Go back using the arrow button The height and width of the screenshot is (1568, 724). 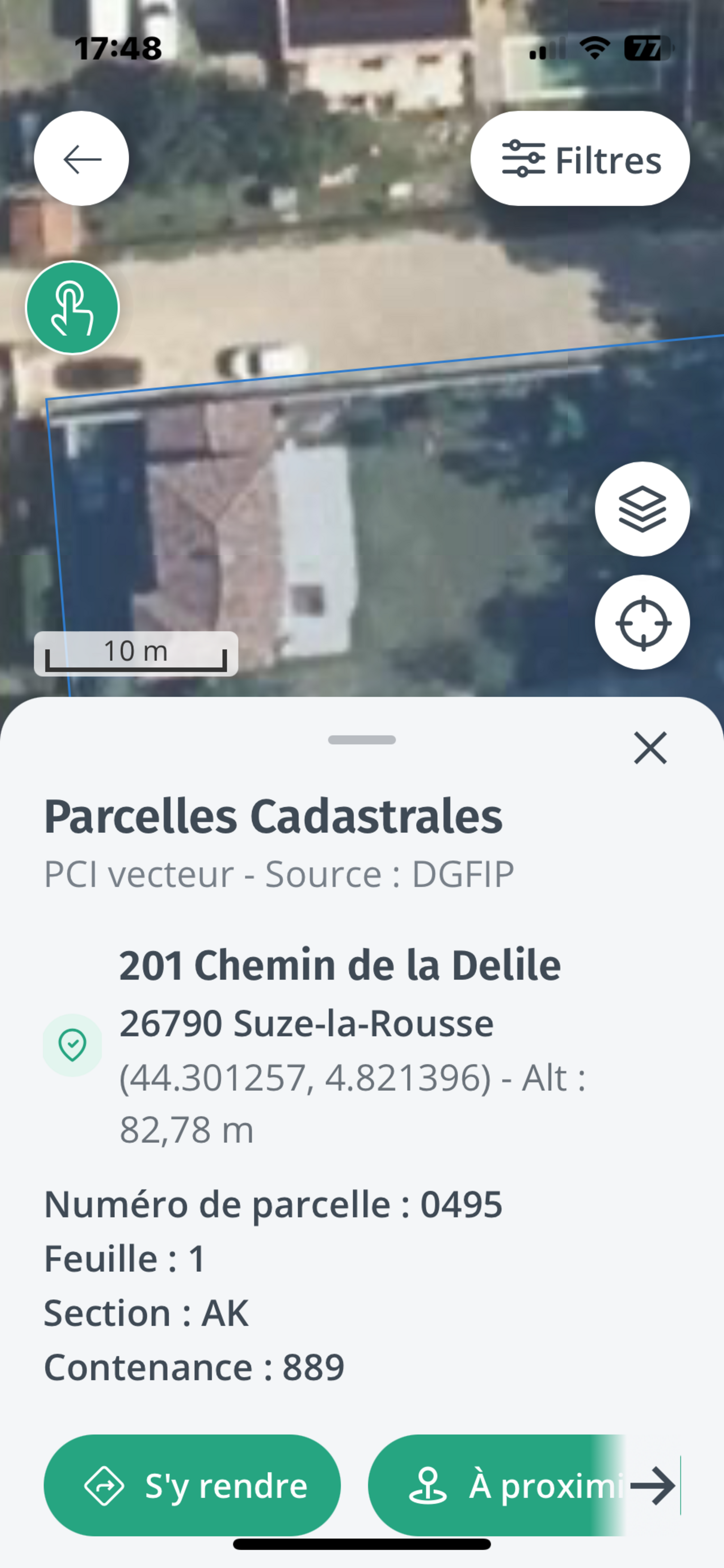click(81, 159)
